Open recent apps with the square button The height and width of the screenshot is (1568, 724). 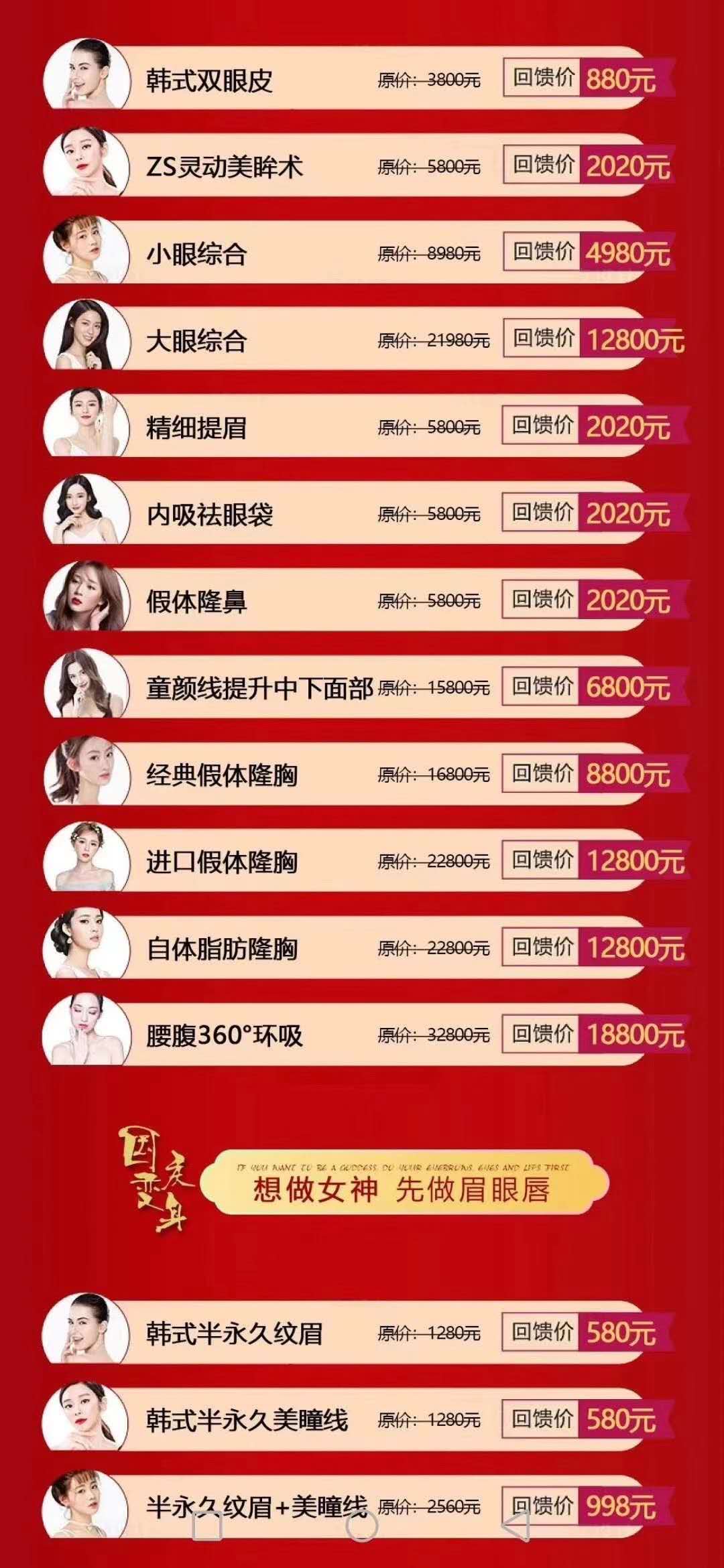click(x=207, y=1526)
